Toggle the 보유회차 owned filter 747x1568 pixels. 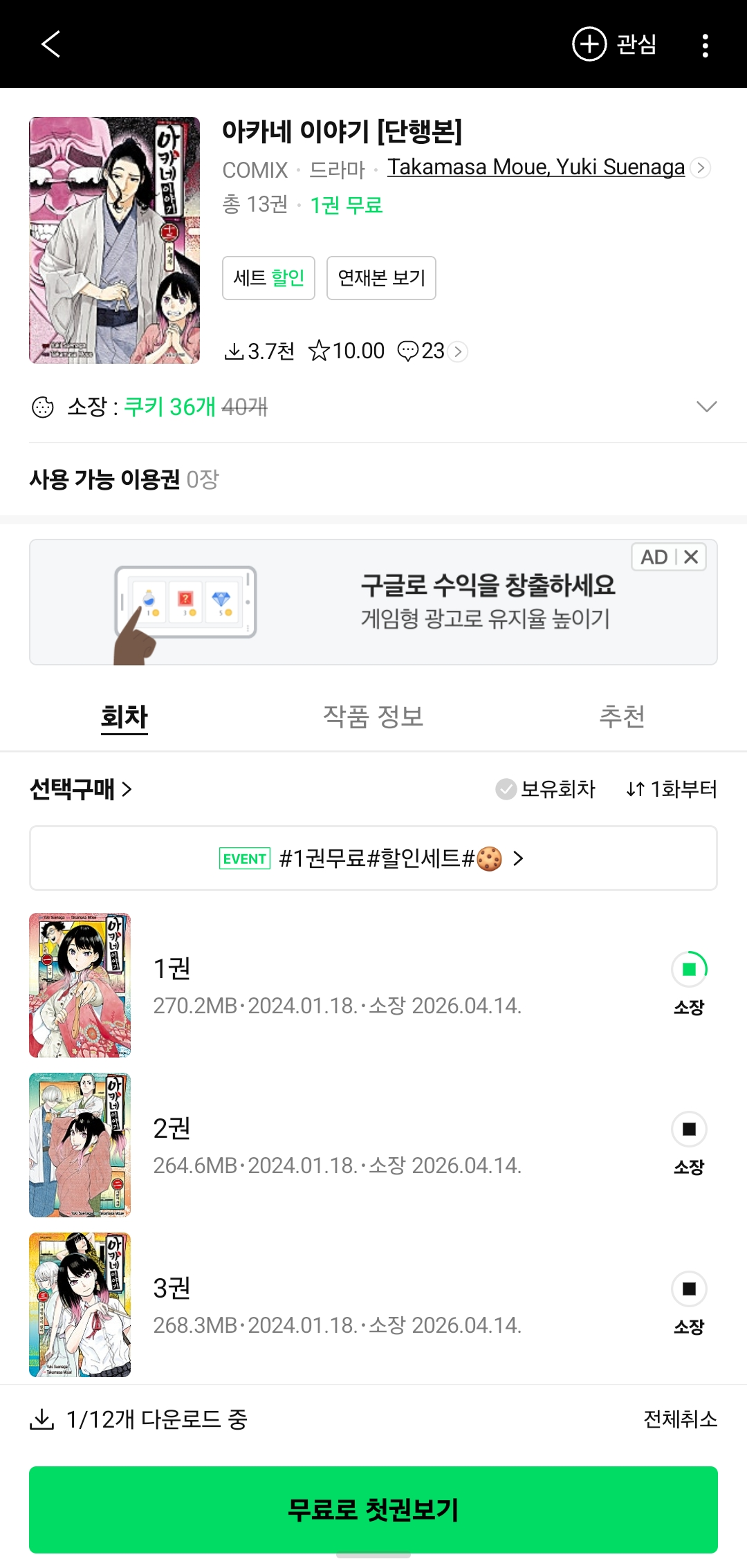click(545, 789)
